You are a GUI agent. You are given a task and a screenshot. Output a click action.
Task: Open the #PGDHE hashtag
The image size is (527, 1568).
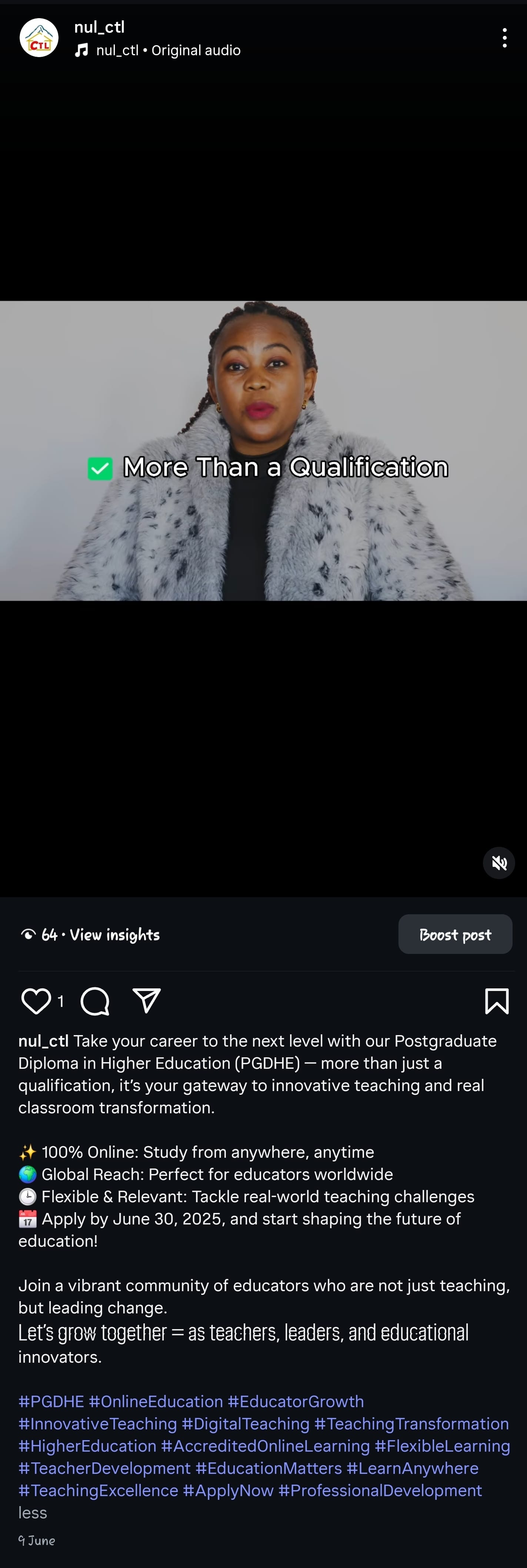51,1401
